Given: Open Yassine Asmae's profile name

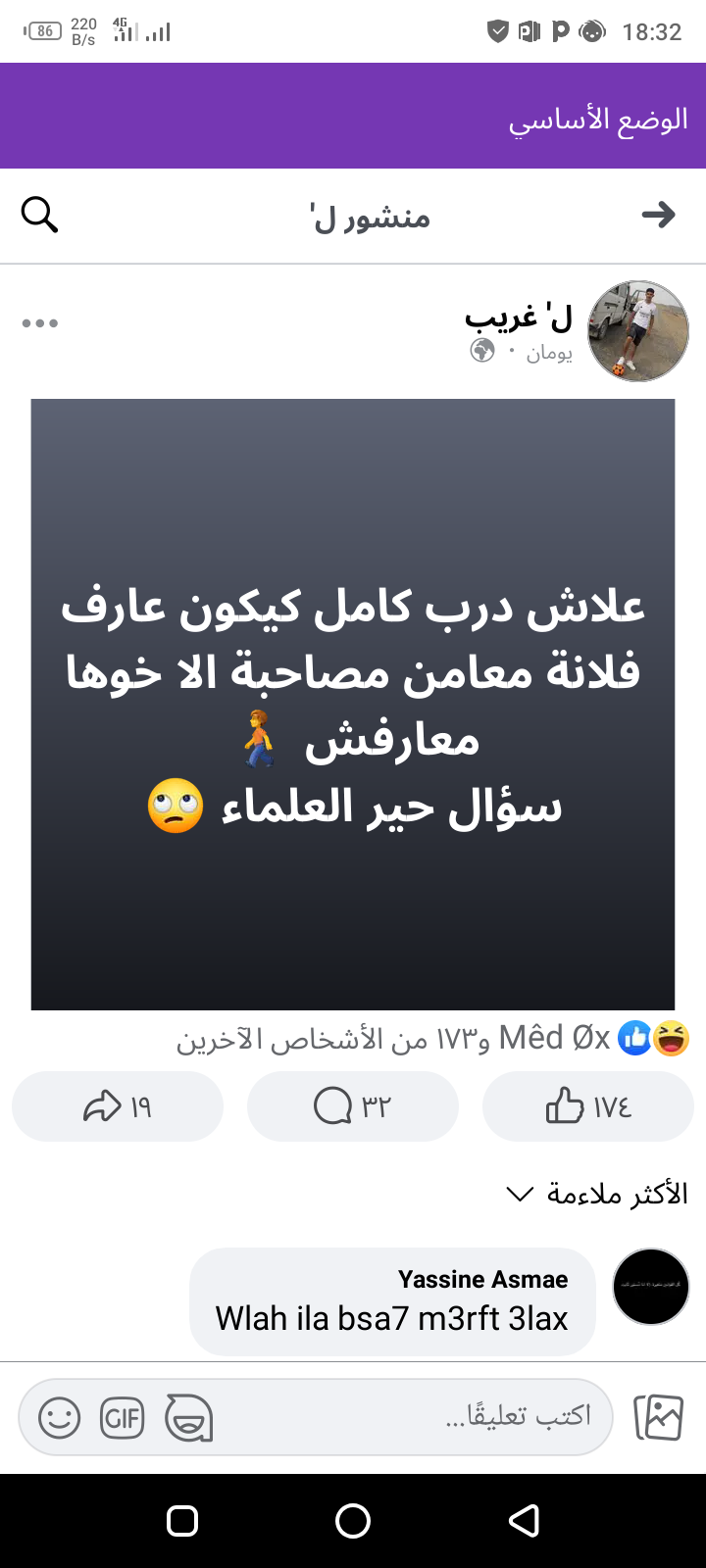Looking at the screenshot, I should 482,1279.
